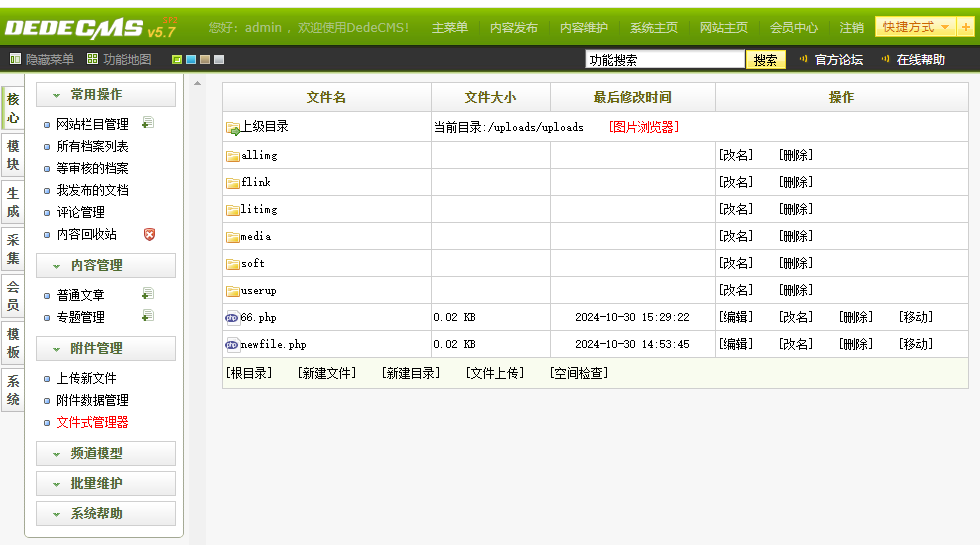Open 所有档案列表
This screenshot has height=545, width=980.
(x=92, y=146)
